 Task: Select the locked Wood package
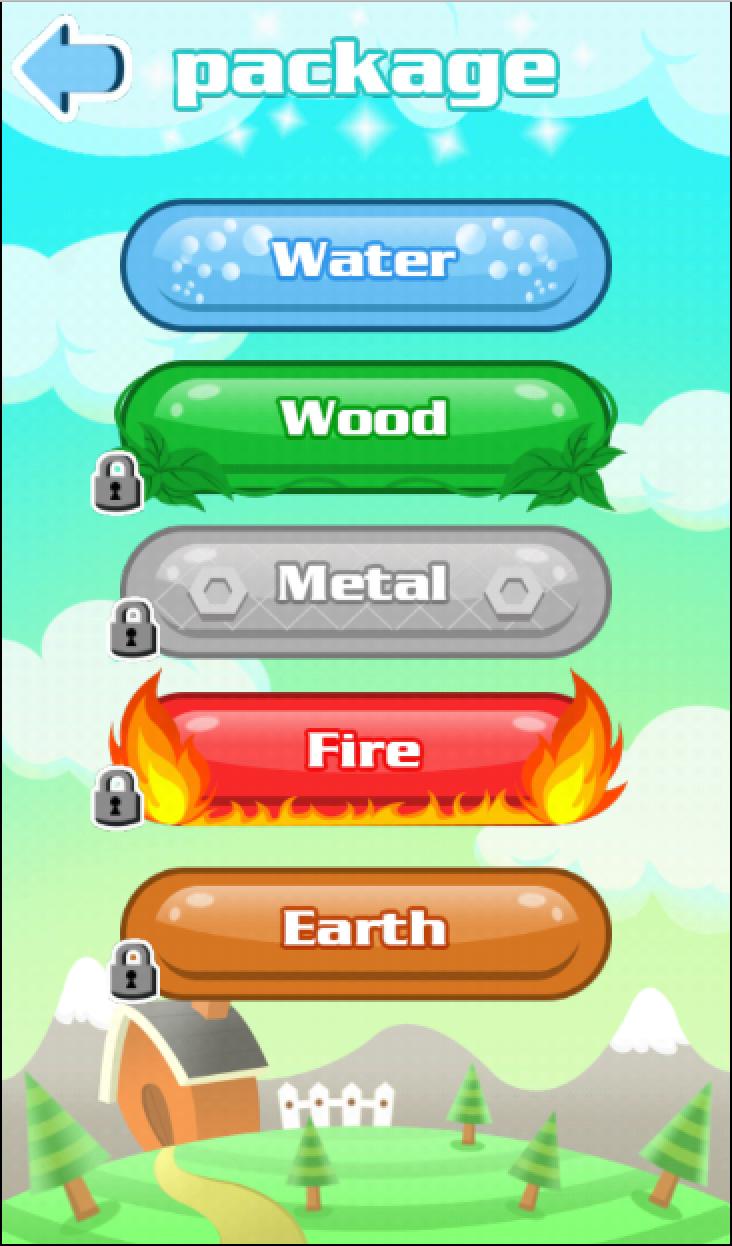tap(365, 422)
